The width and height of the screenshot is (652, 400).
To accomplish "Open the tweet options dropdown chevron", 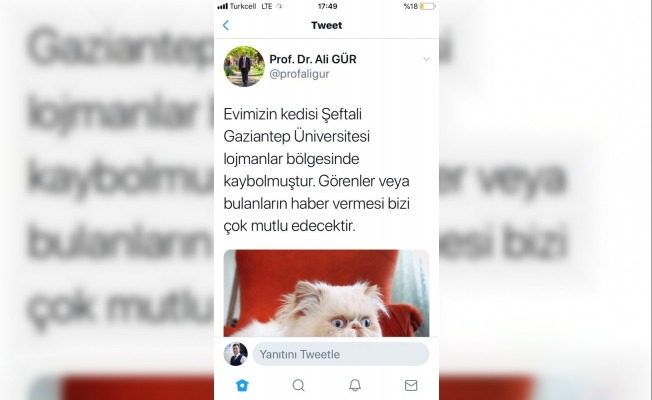I will 427,59.
